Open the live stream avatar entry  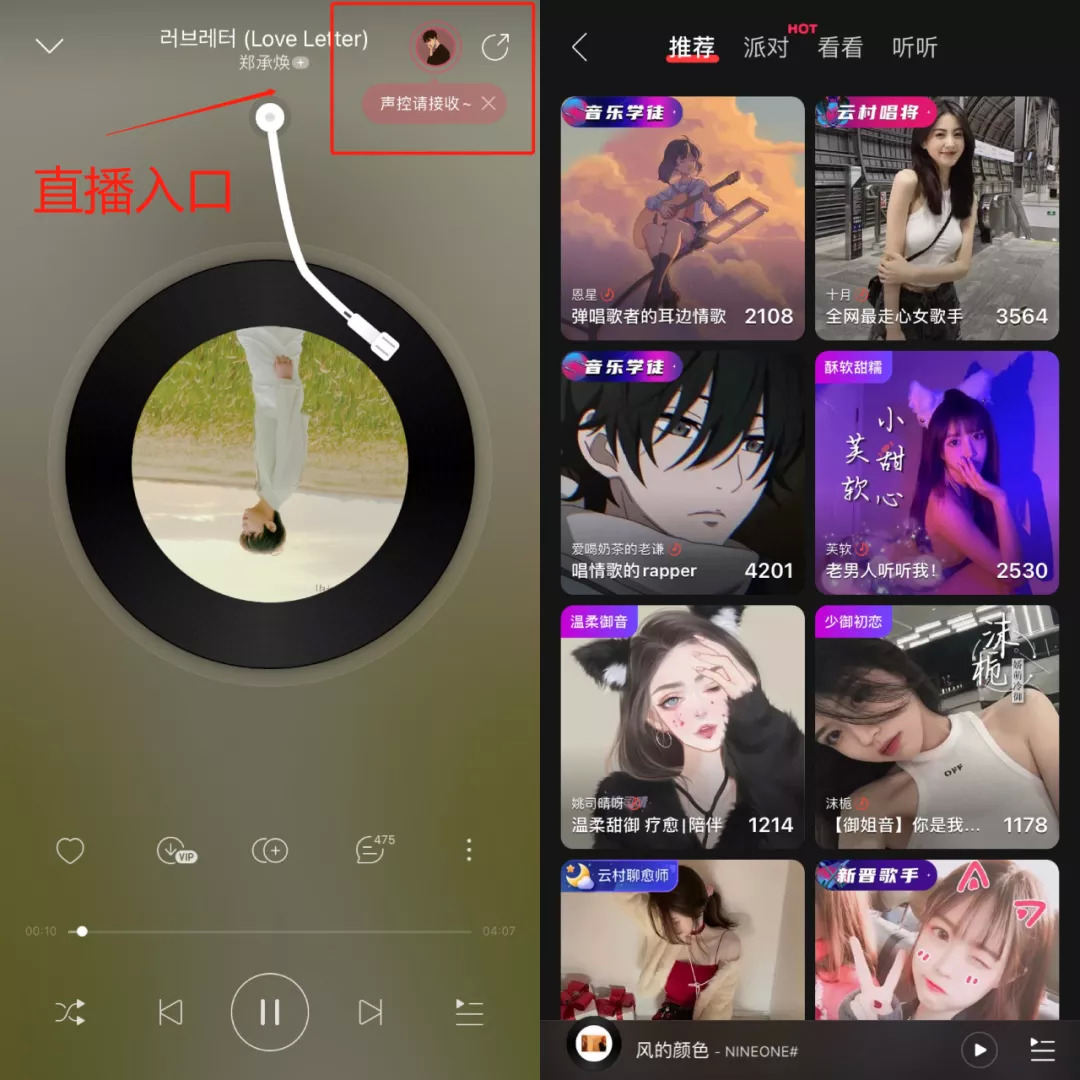[x=436, y=47]
